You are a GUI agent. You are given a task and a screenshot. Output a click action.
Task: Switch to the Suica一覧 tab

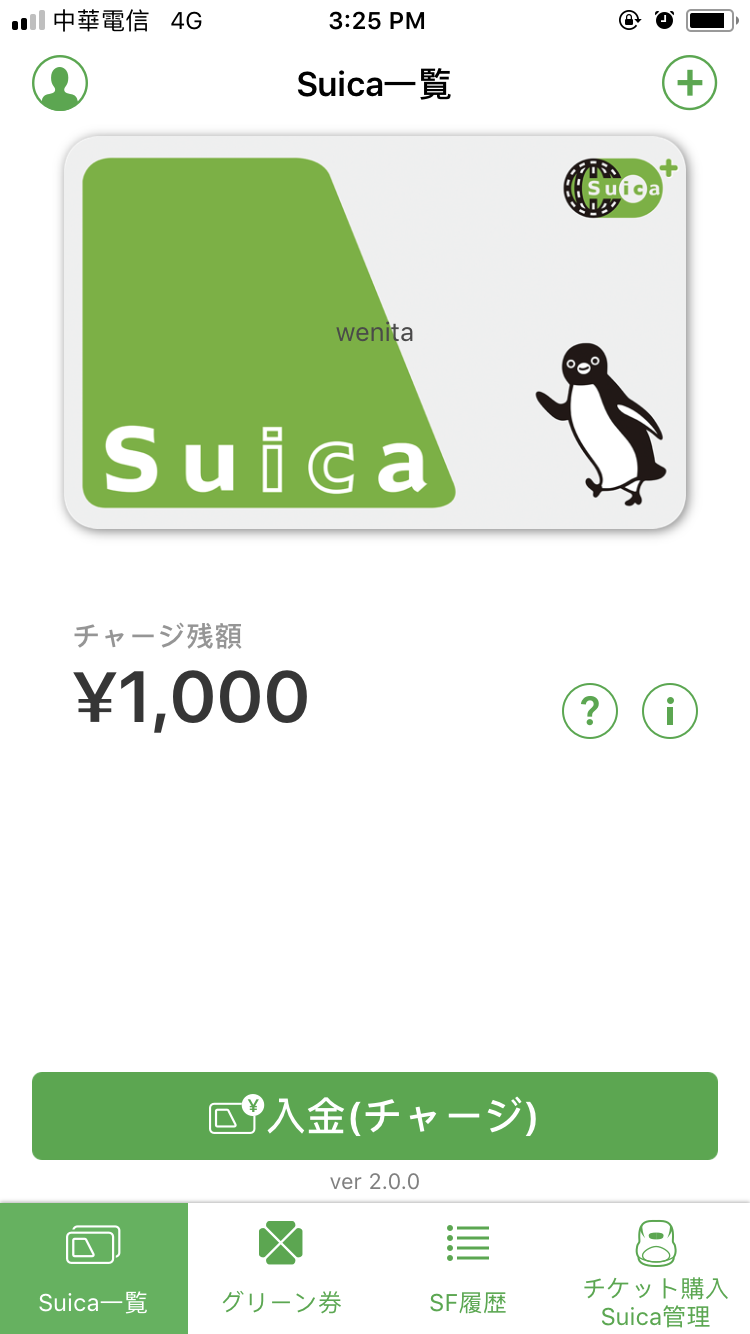tap(94, 1268)
